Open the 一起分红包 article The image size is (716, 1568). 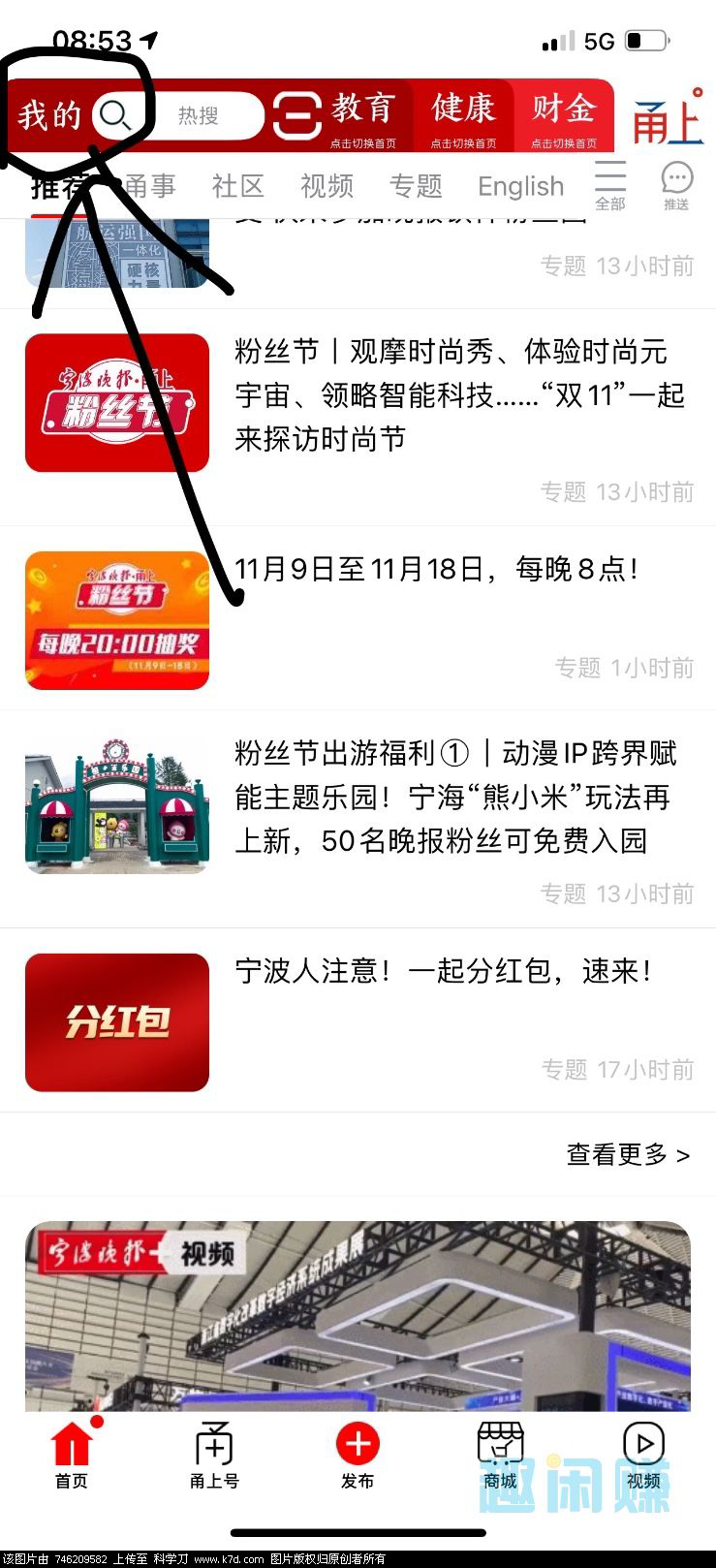coord(443,971)
